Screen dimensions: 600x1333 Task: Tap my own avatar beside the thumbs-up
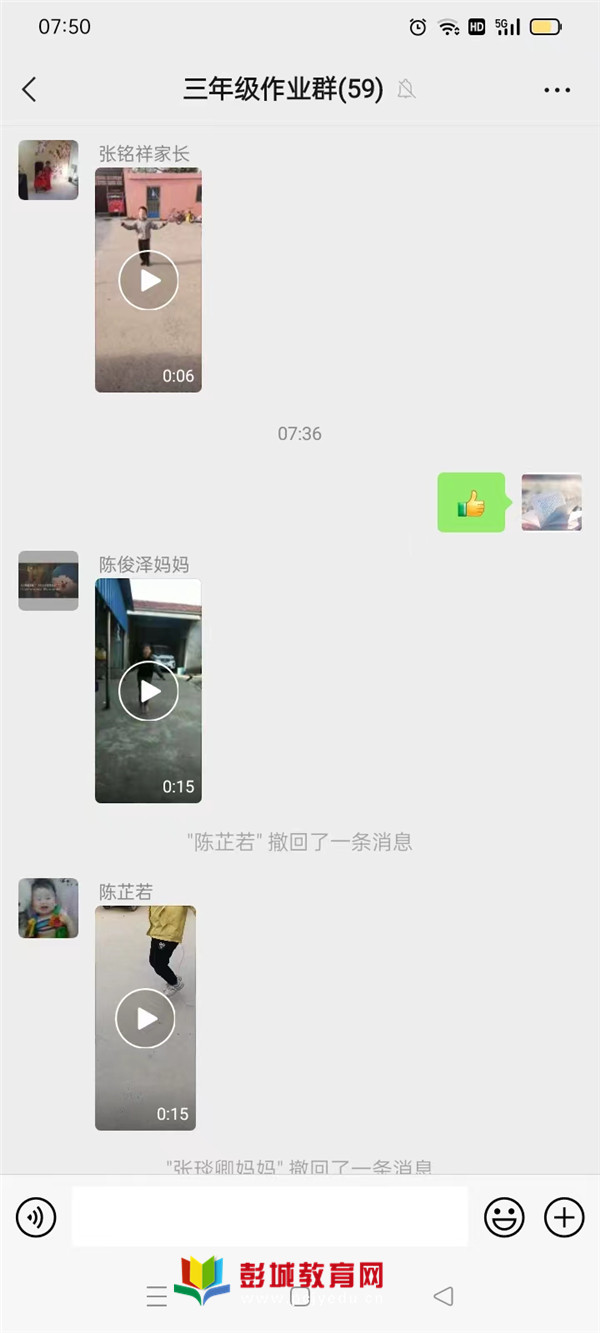pos(551,502)
